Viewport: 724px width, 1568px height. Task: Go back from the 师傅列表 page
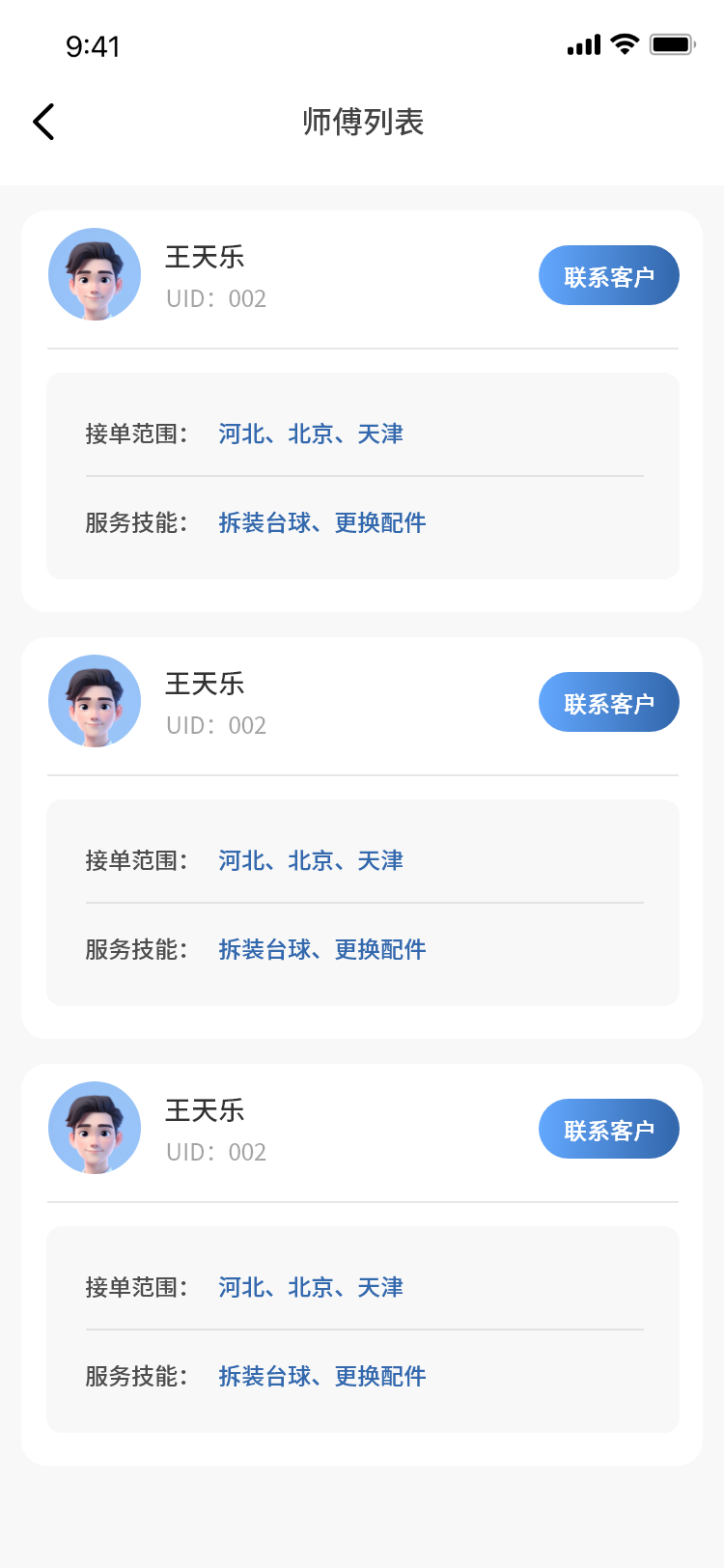tap(43, 123)
